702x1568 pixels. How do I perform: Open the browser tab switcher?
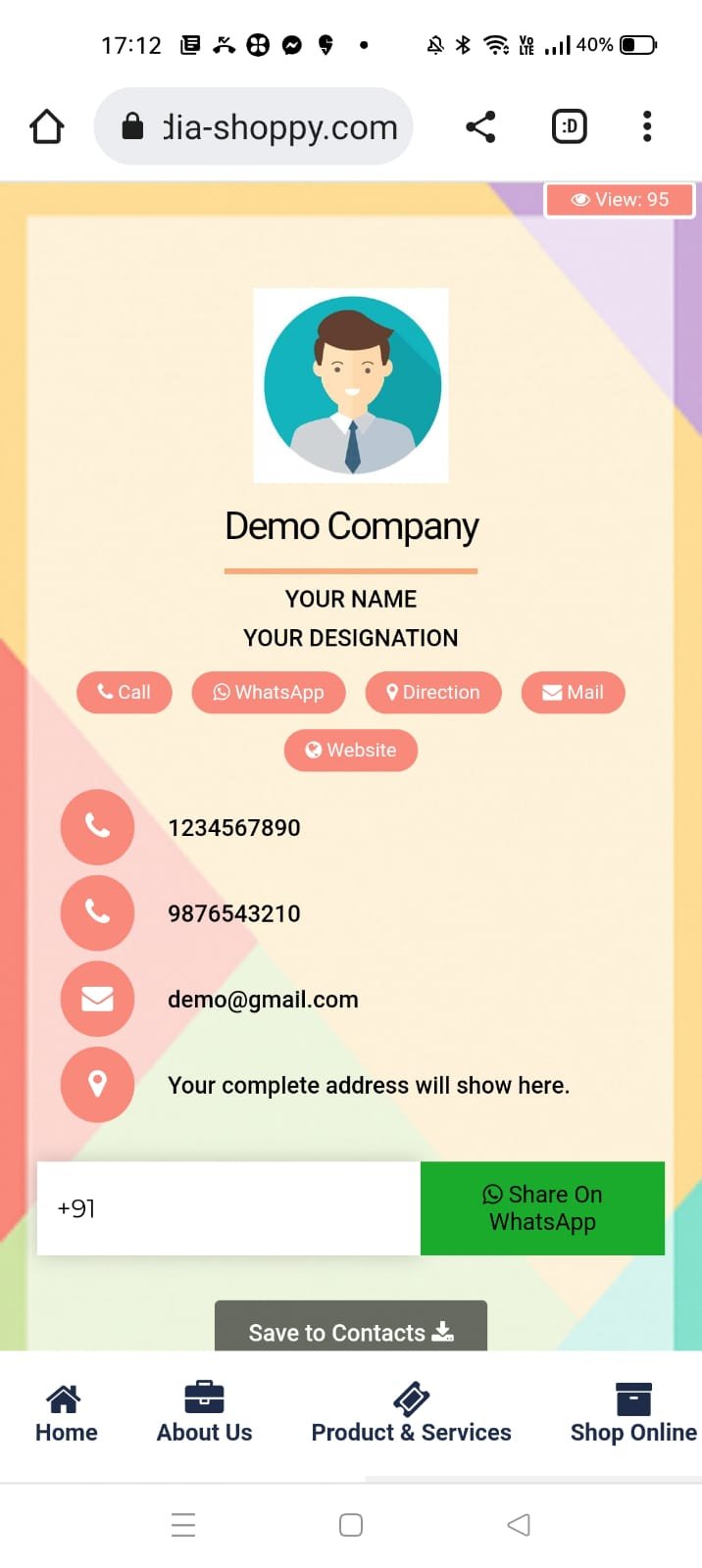point(570,126)
